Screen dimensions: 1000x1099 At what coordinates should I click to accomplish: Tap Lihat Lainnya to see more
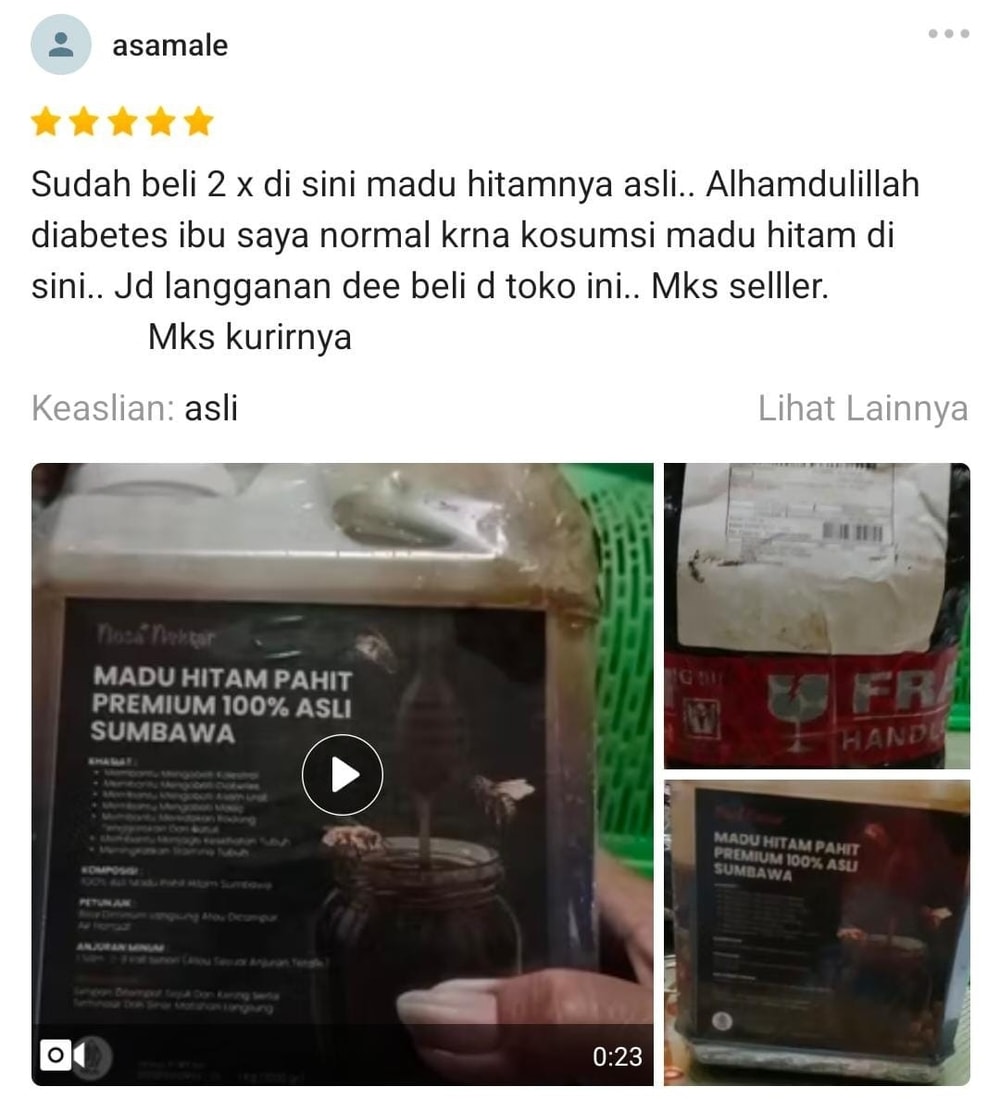point(862,409)
